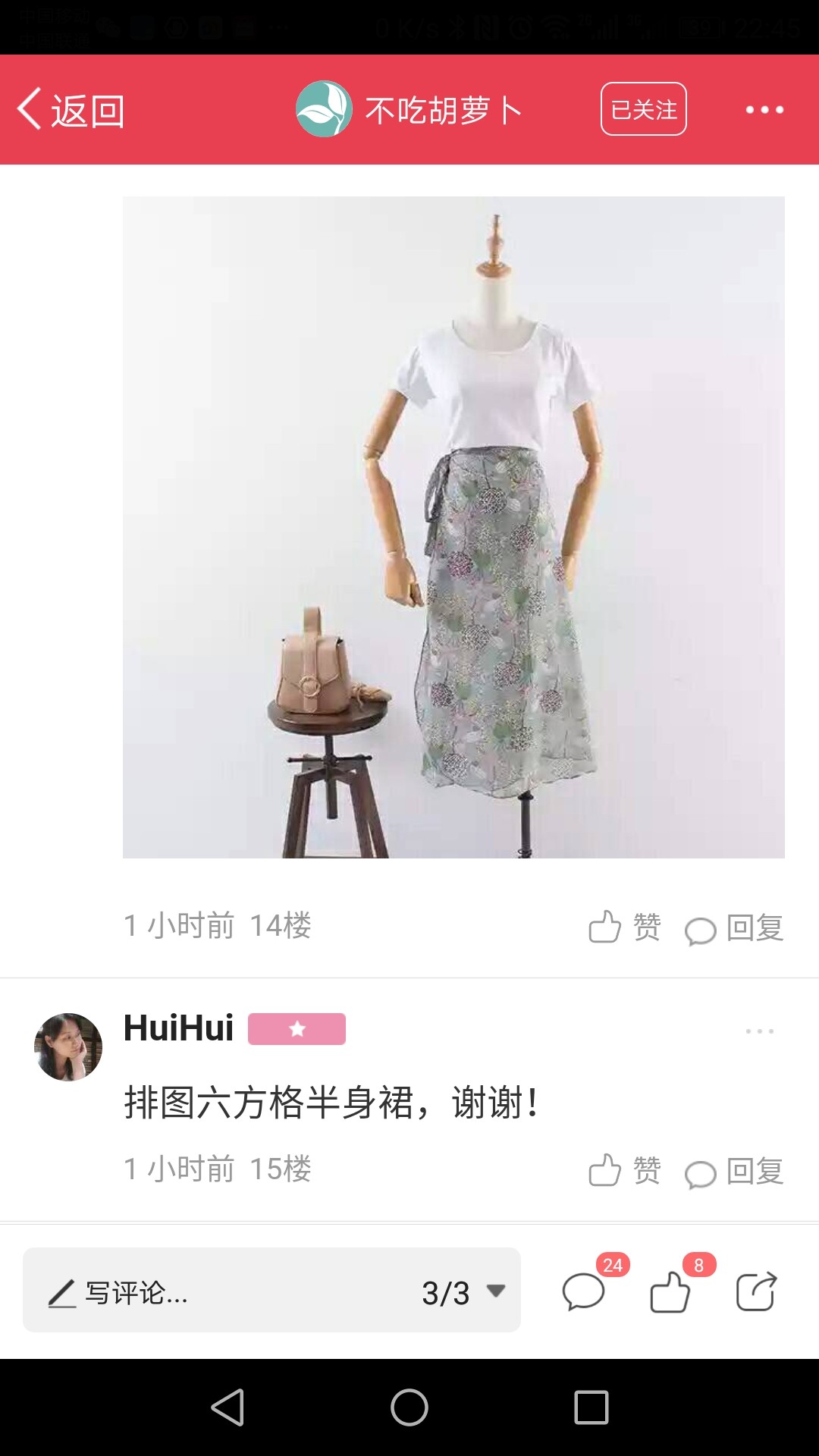This screenshot has height=1456, width=819.
Task: Like the post with 8 likes
Action: pyautogui.click(x=670, y=1291)
